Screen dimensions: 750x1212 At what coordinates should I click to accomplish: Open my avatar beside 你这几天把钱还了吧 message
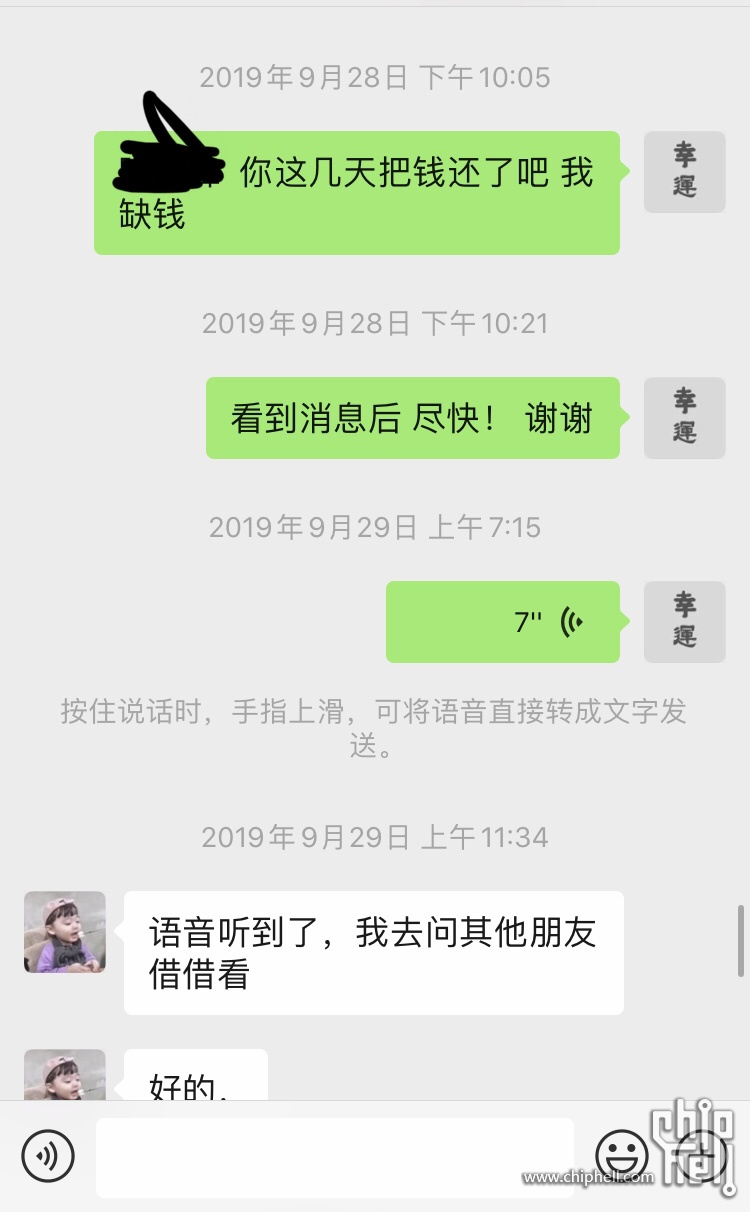click(684, 172)
